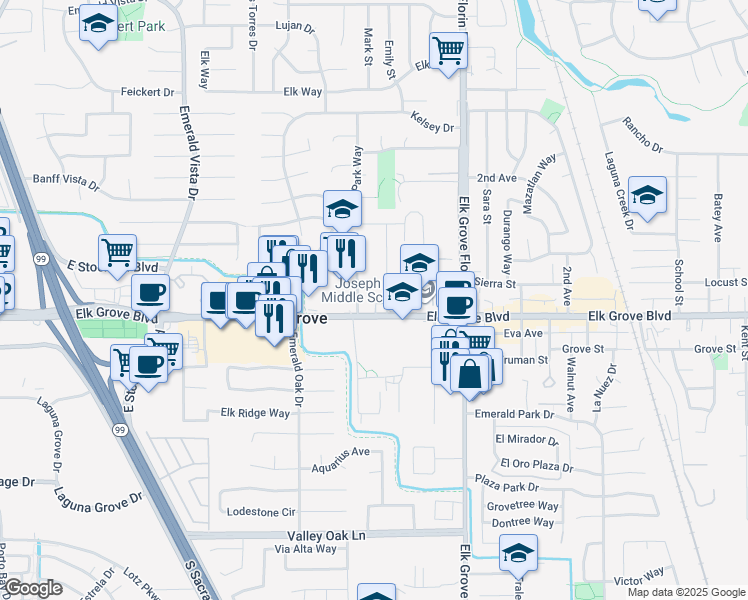Tap the school marker on Park Way

(x=342, y=209)
